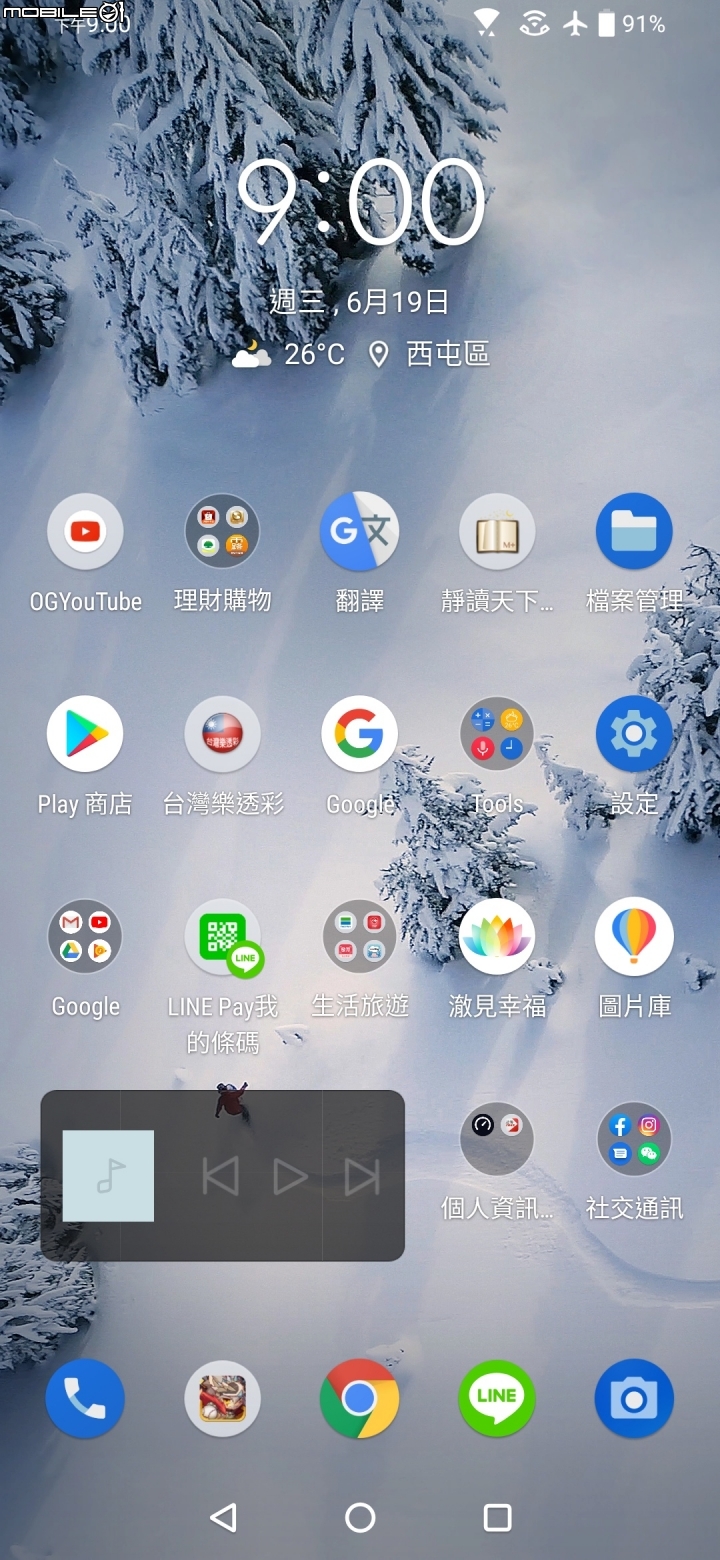Open LINE Pay我的條碼 shortcut
This screenshot has width=720, height=1560.
tap(222, 938)
